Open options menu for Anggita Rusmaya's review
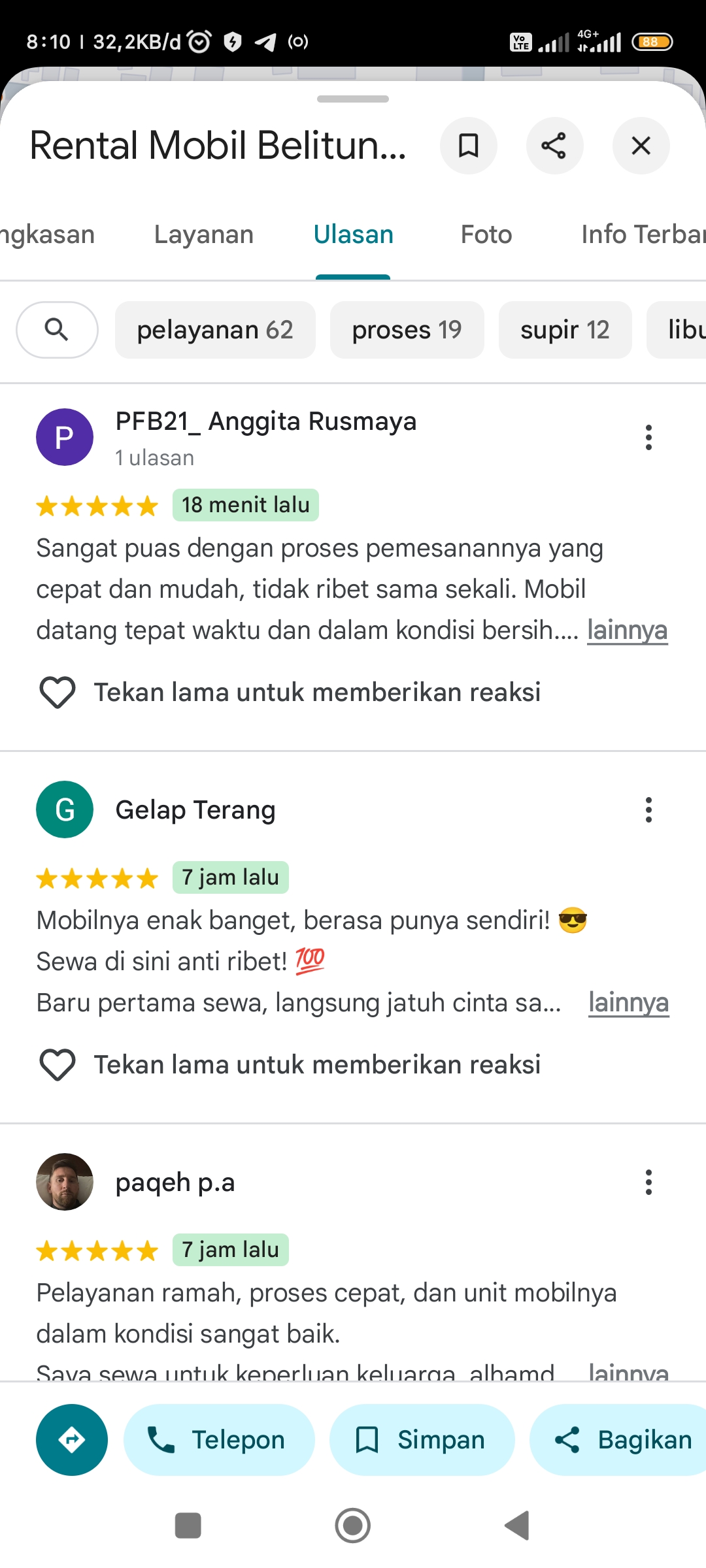706x1568 pixels. (x=648, y=438)
